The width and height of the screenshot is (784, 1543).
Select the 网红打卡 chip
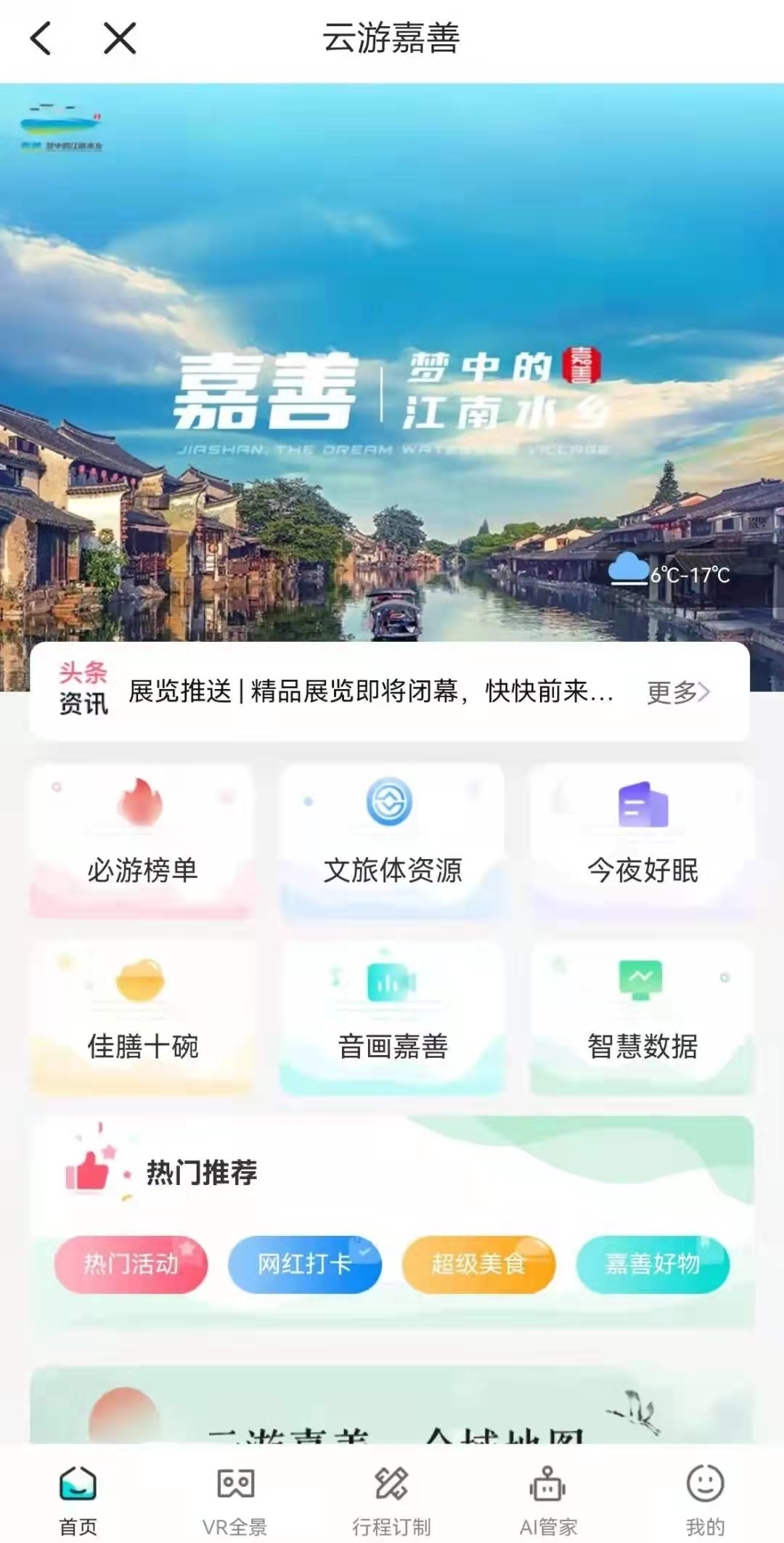pos(305,1264)
